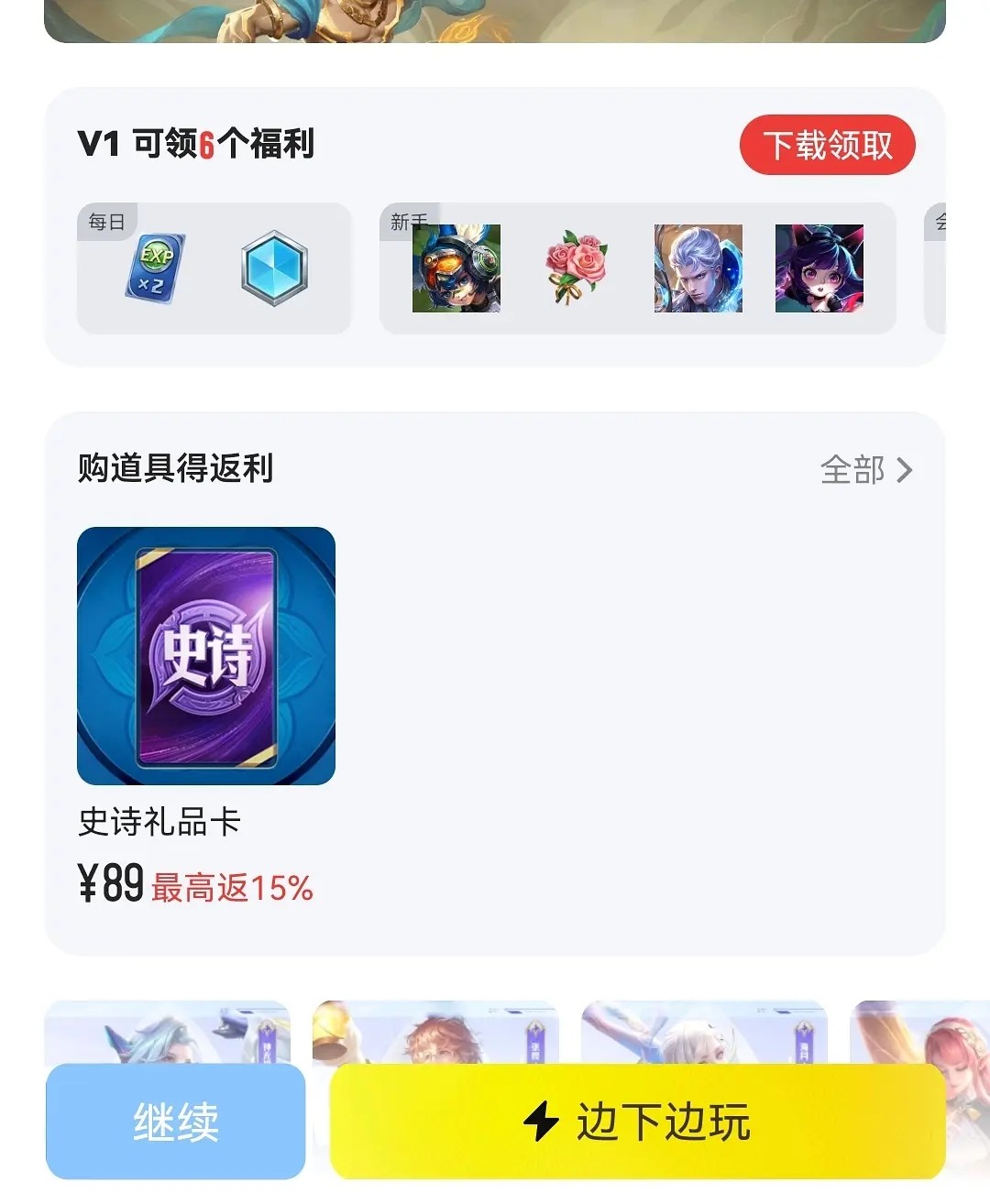Open the 每日 daily rewards card
Image resolution: width=990 pixels, height=1204 pixels.
(214, 268)
